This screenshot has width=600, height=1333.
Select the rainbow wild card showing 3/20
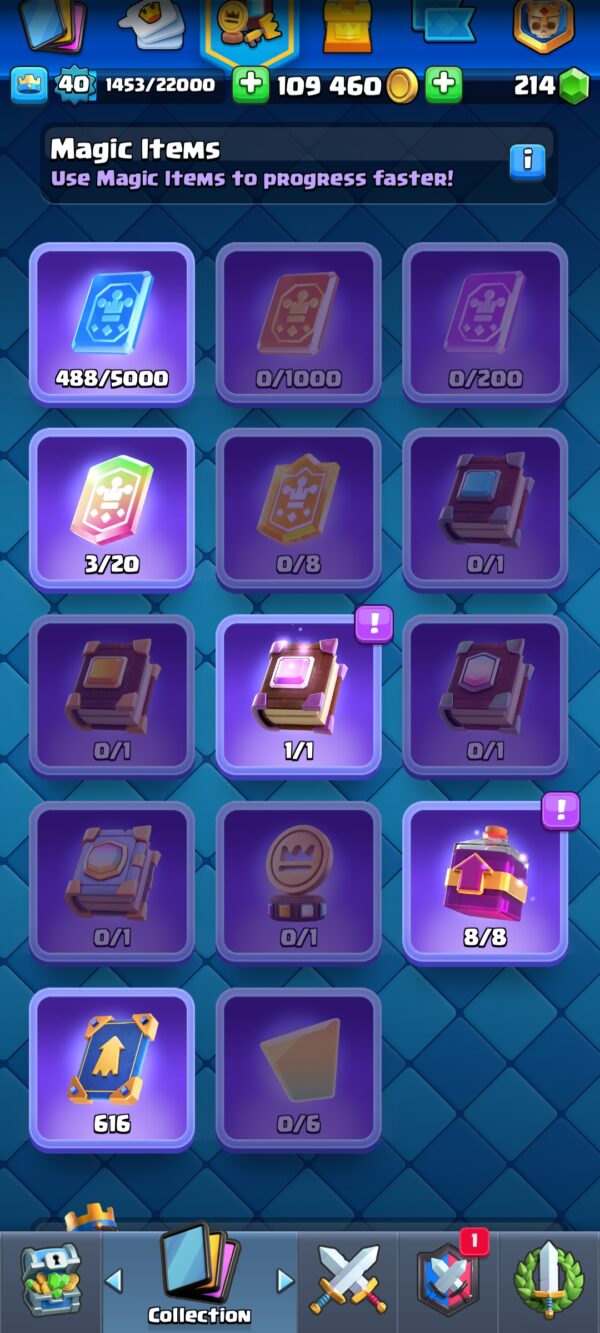click(111, 509)
